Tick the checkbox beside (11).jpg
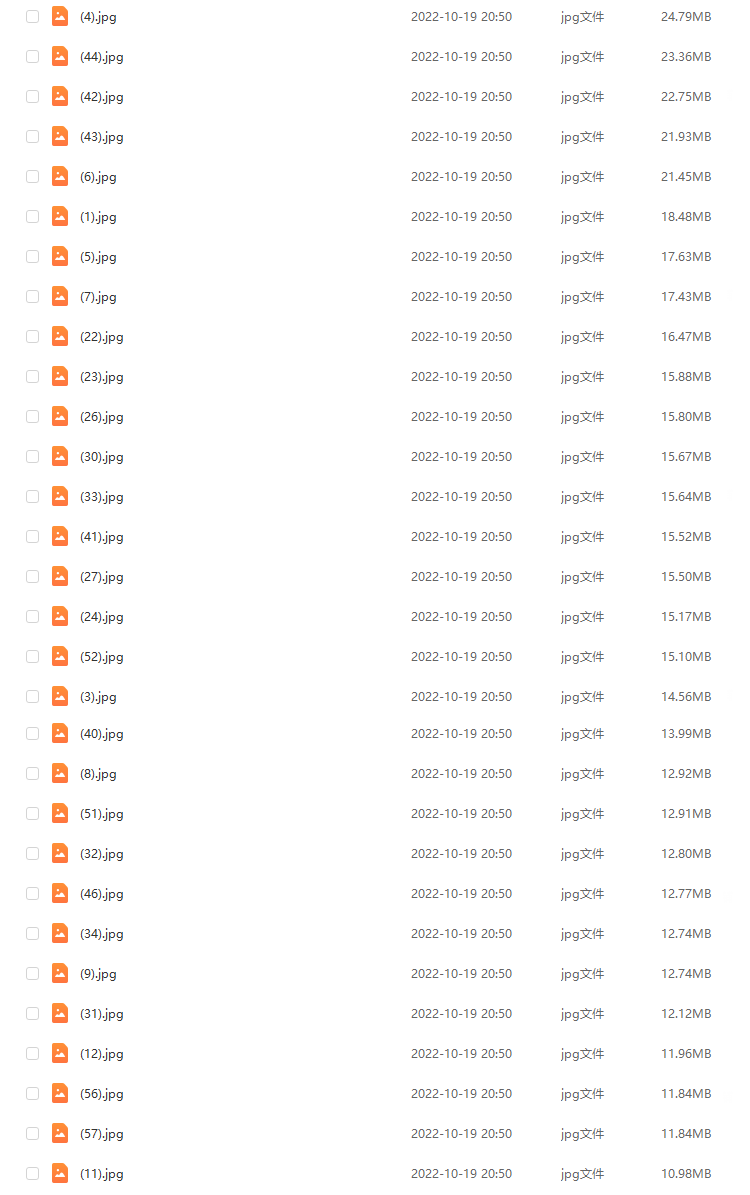Screen dimensions: 750x1195 pyautogui.click(x=33, y=1174)
